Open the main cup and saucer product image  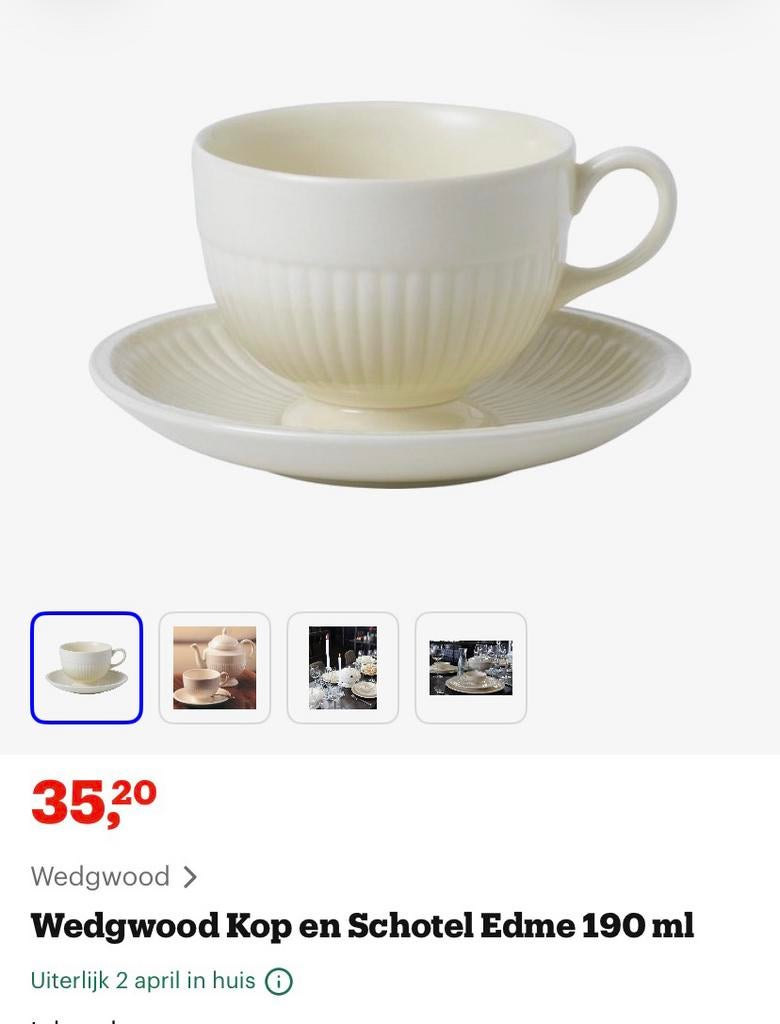click(390, 300)
